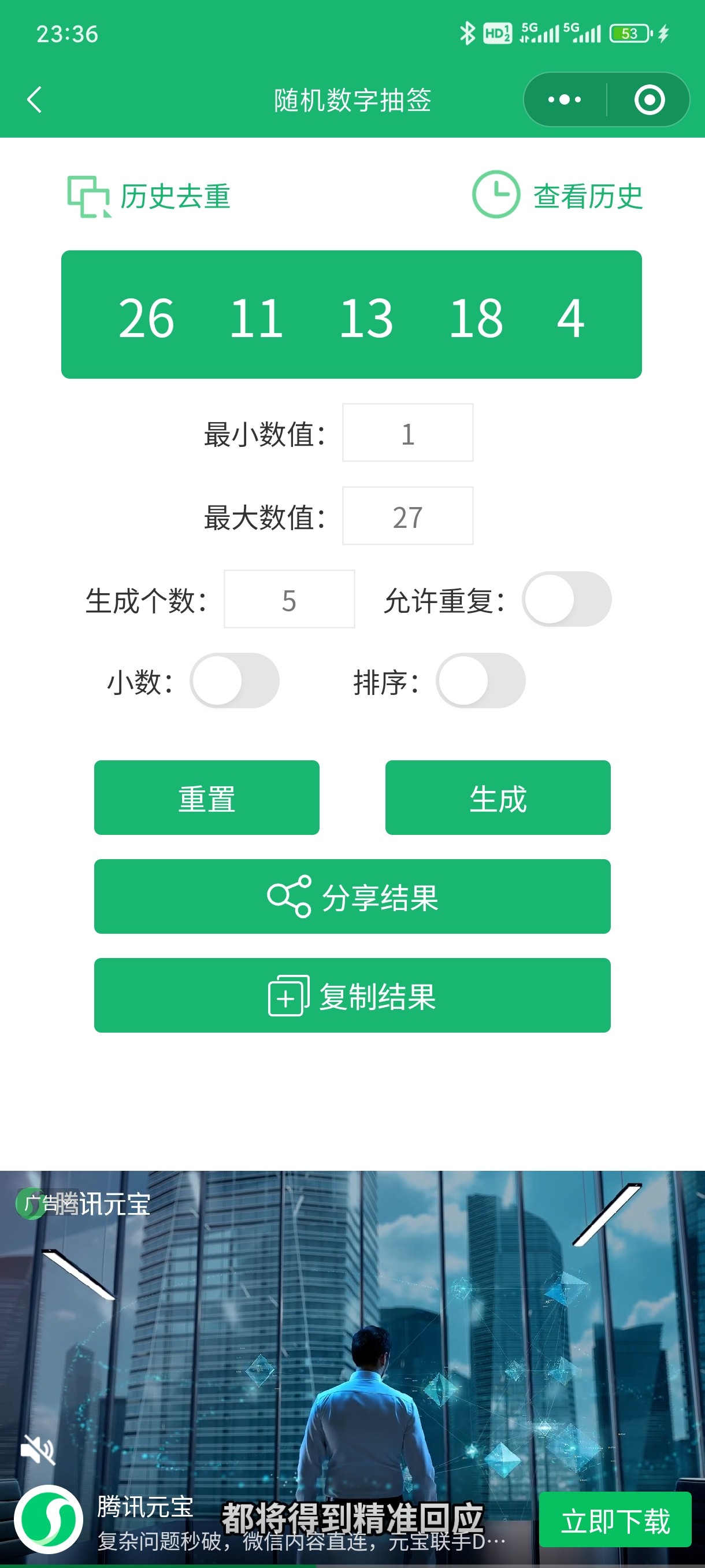This screenshot has height=1568, width=705.
Task: Edit the 最小数值 field
Action: pyautogui.click(x=407, y=433)
